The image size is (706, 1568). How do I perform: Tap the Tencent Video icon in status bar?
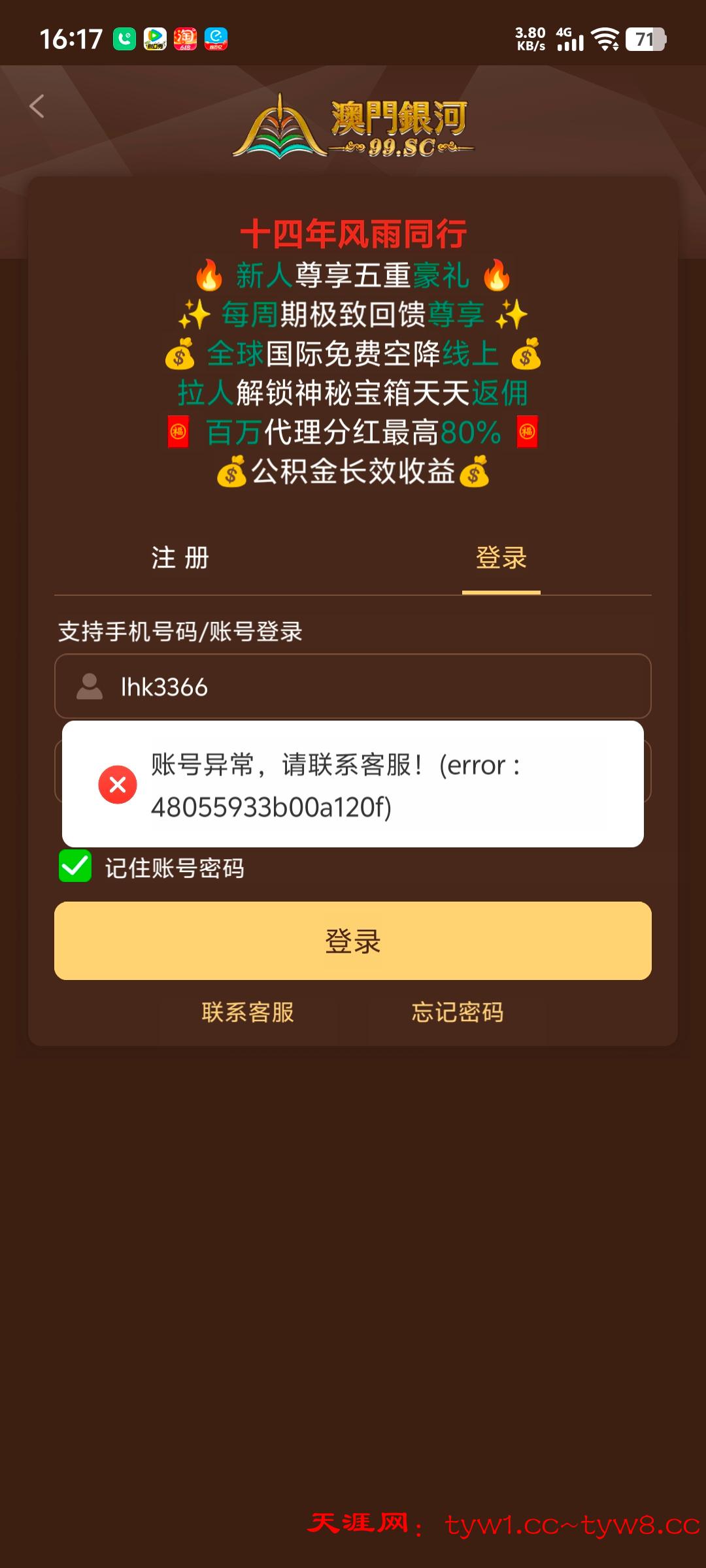tap(154, 39)
